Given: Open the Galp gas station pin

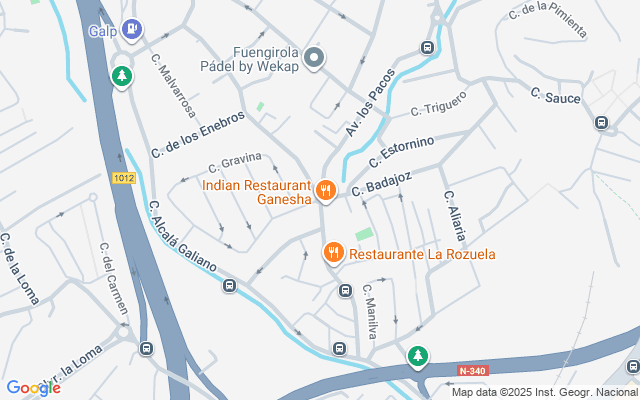Looking at the screenshot, I should coord(132,29).
